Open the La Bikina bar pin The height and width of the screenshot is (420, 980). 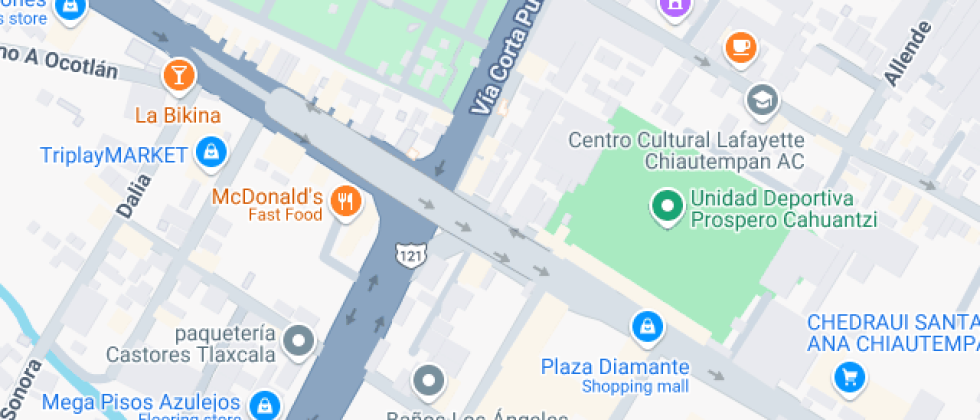178,75
